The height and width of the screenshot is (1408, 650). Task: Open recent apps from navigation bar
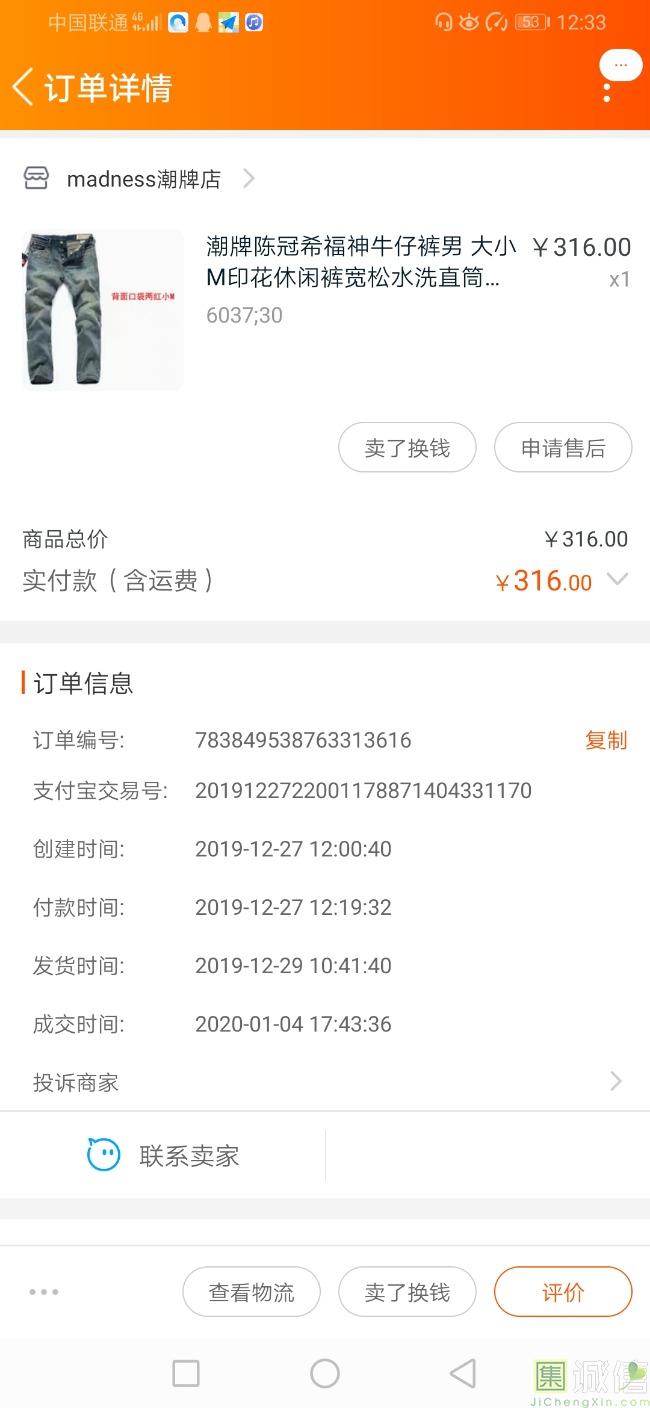(x=186, y=1373)
